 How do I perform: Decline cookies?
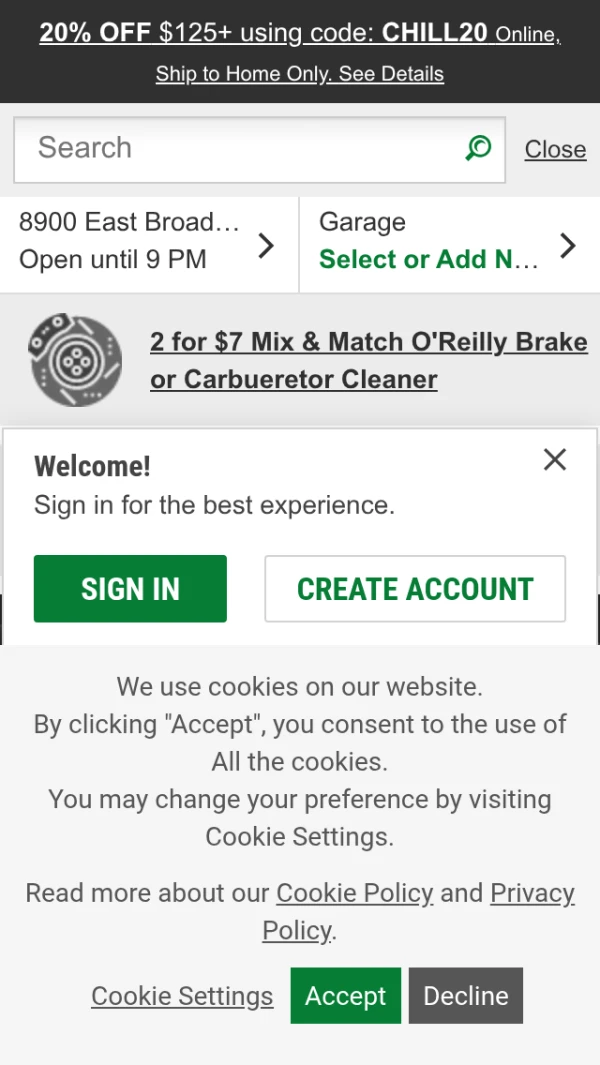(465, 995)
